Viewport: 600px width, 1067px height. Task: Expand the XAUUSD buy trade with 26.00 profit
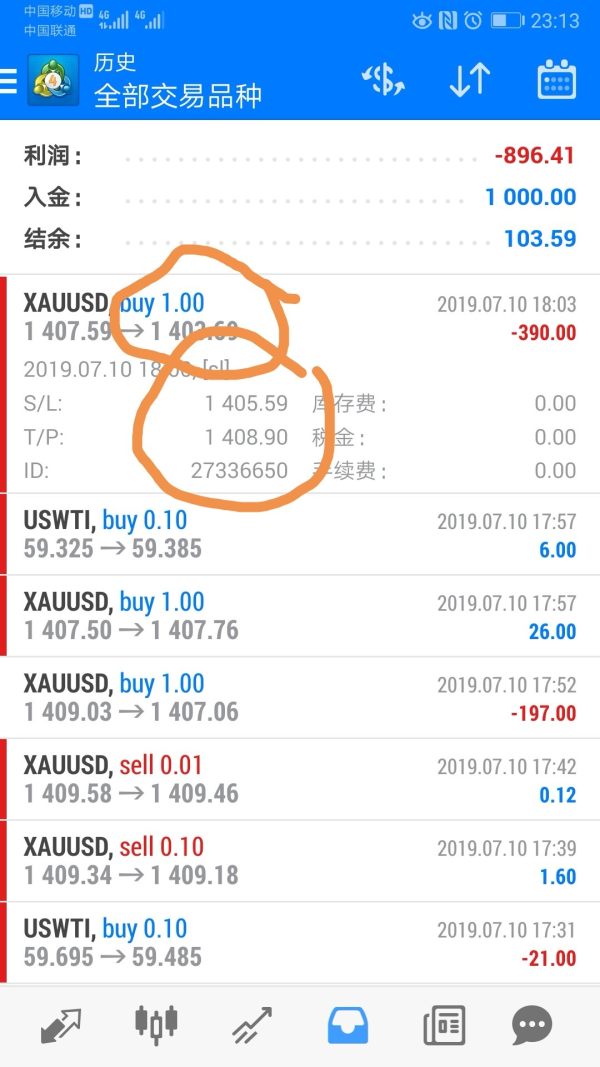(x=300, y=616)
